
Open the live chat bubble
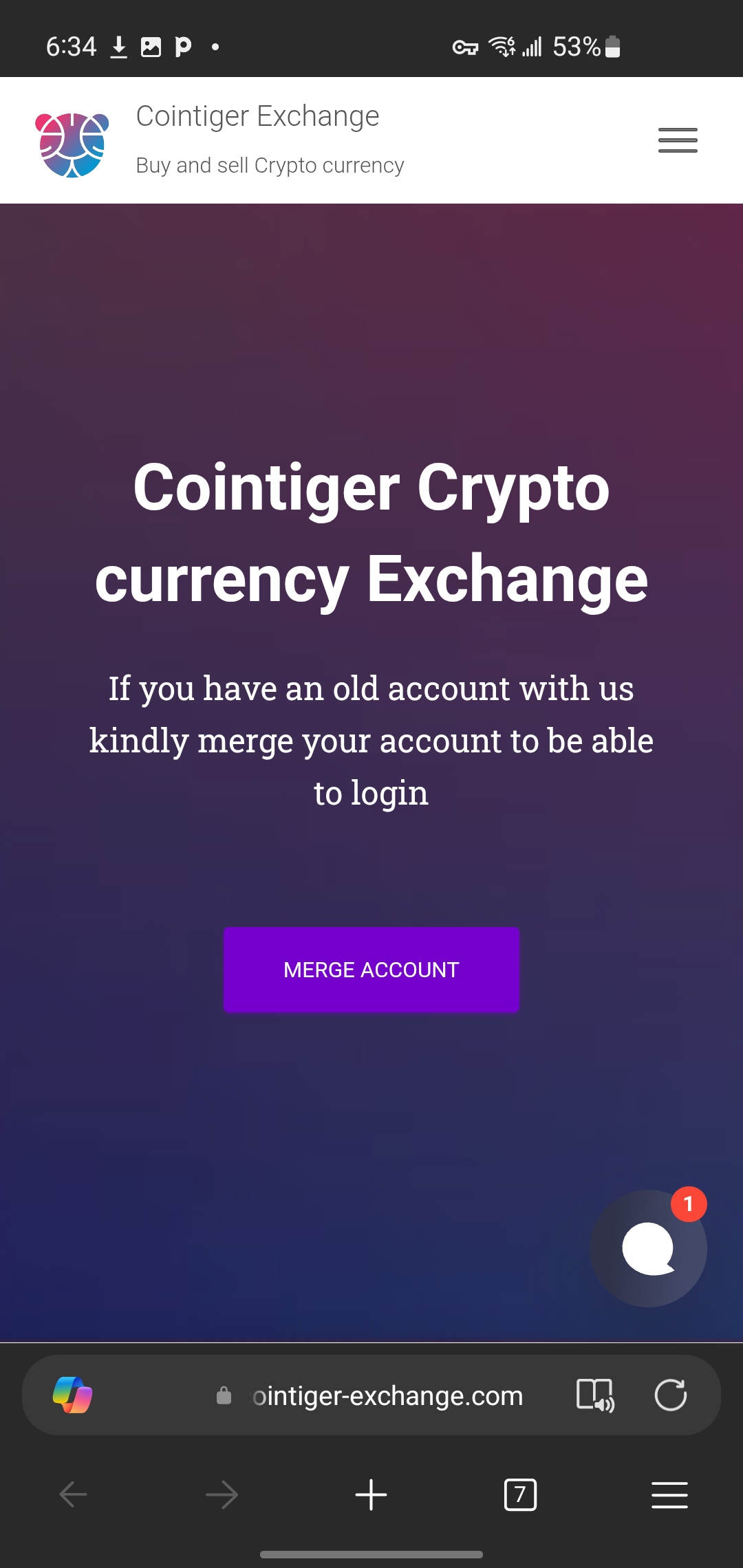coord(648,1248)
